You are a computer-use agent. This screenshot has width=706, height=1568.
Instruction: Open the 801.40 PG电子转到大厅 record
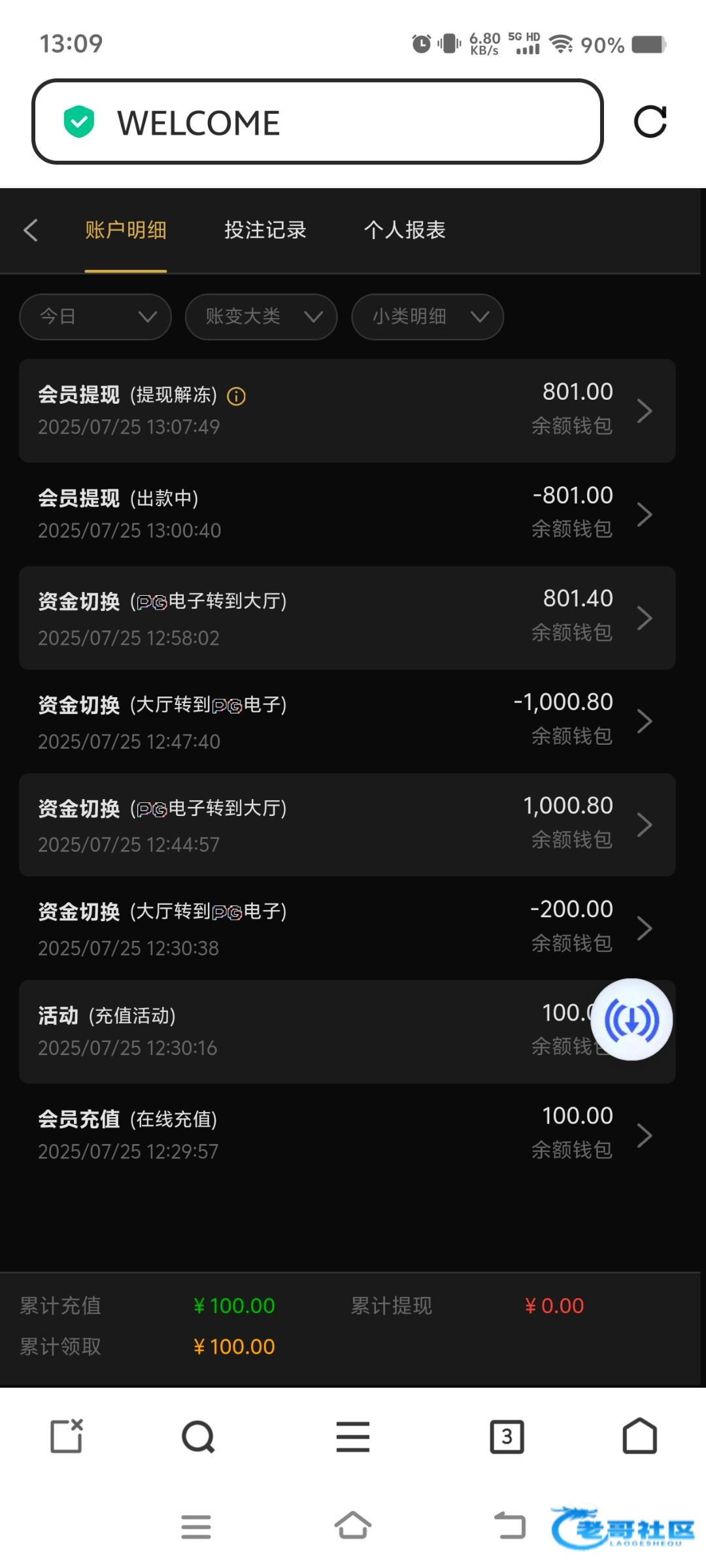(x=346, y=617)
